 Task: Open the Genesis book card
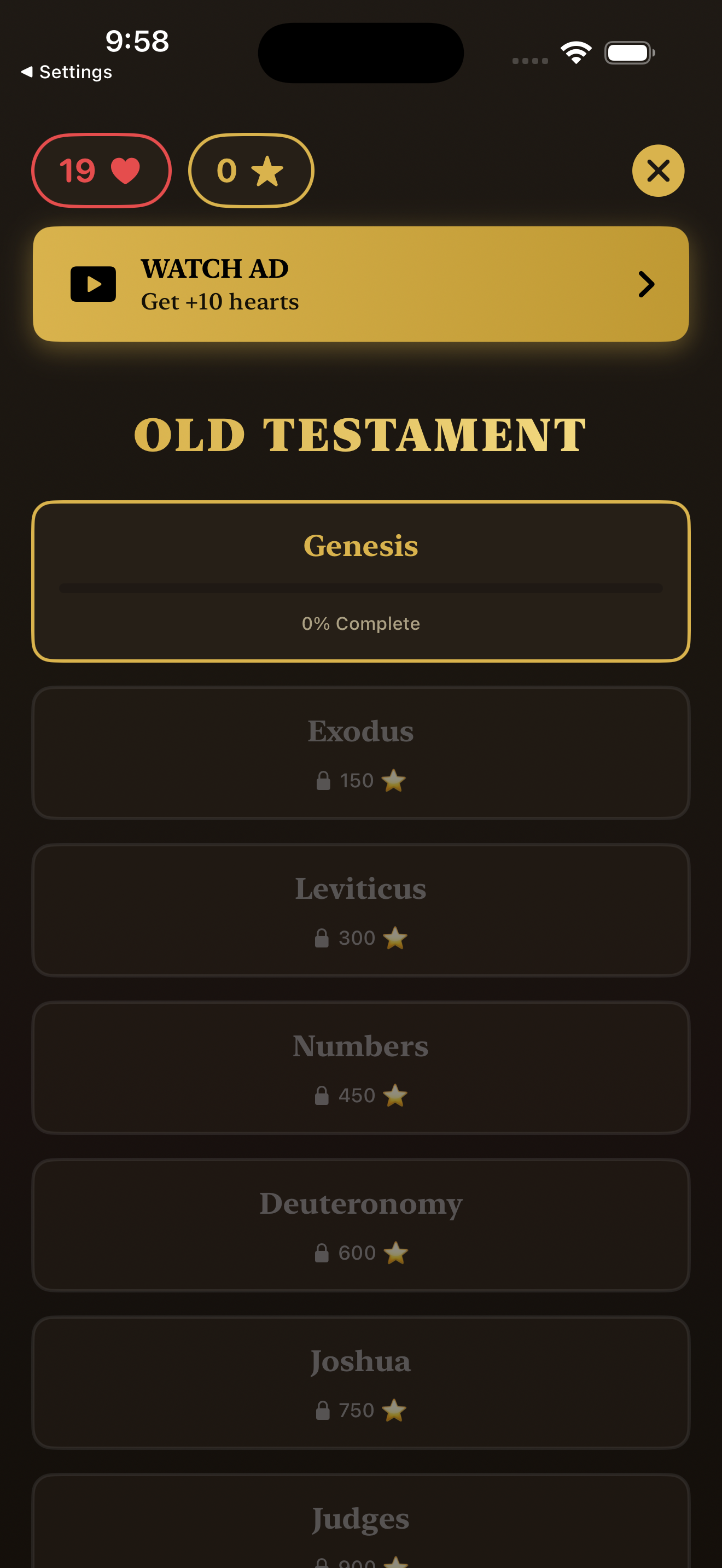[360, 581]
